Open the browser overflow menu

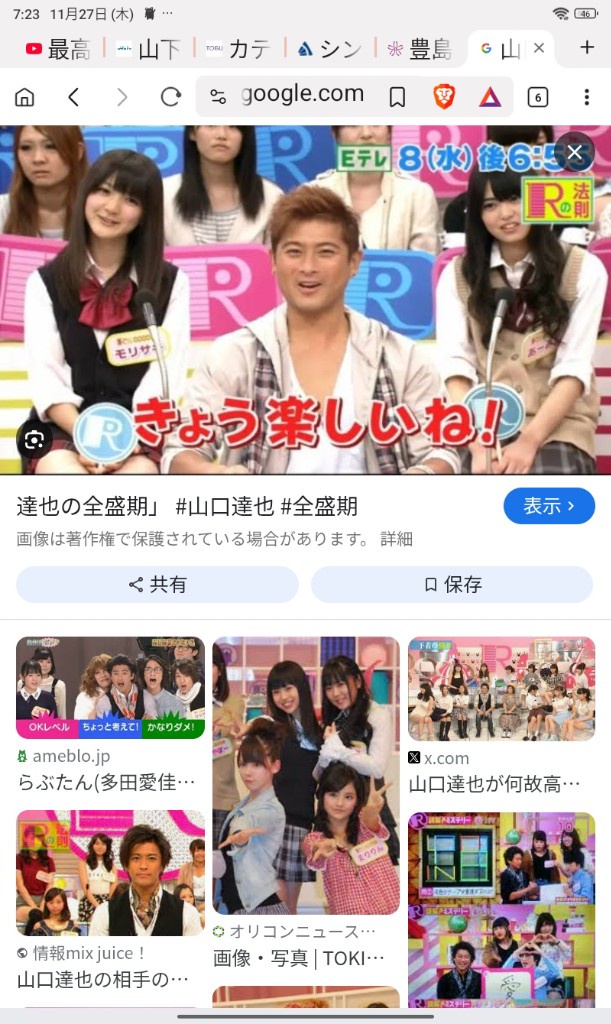click(587, 97)
